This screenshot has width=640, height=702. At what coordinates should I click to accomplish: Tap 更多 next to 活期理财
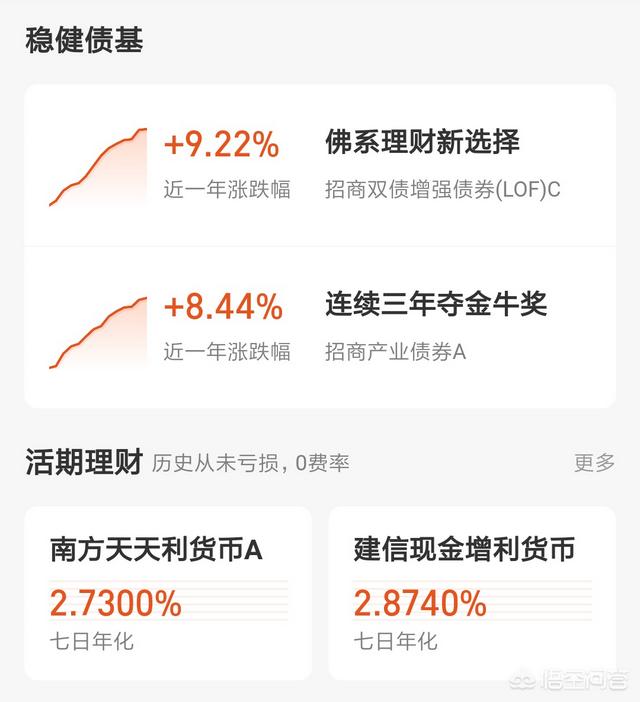tap(594, 463)
